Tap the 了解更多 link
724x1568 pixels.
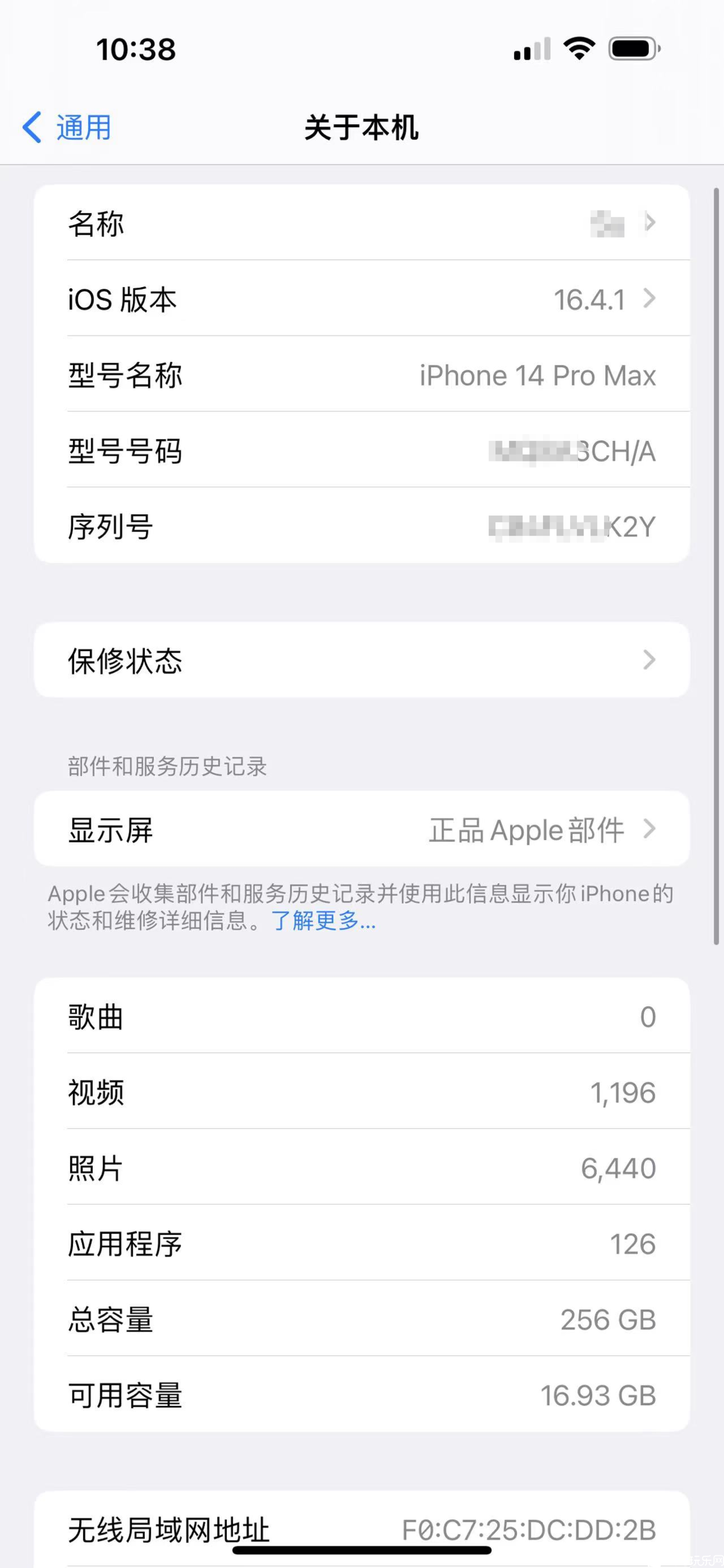(x=323, y=921)
